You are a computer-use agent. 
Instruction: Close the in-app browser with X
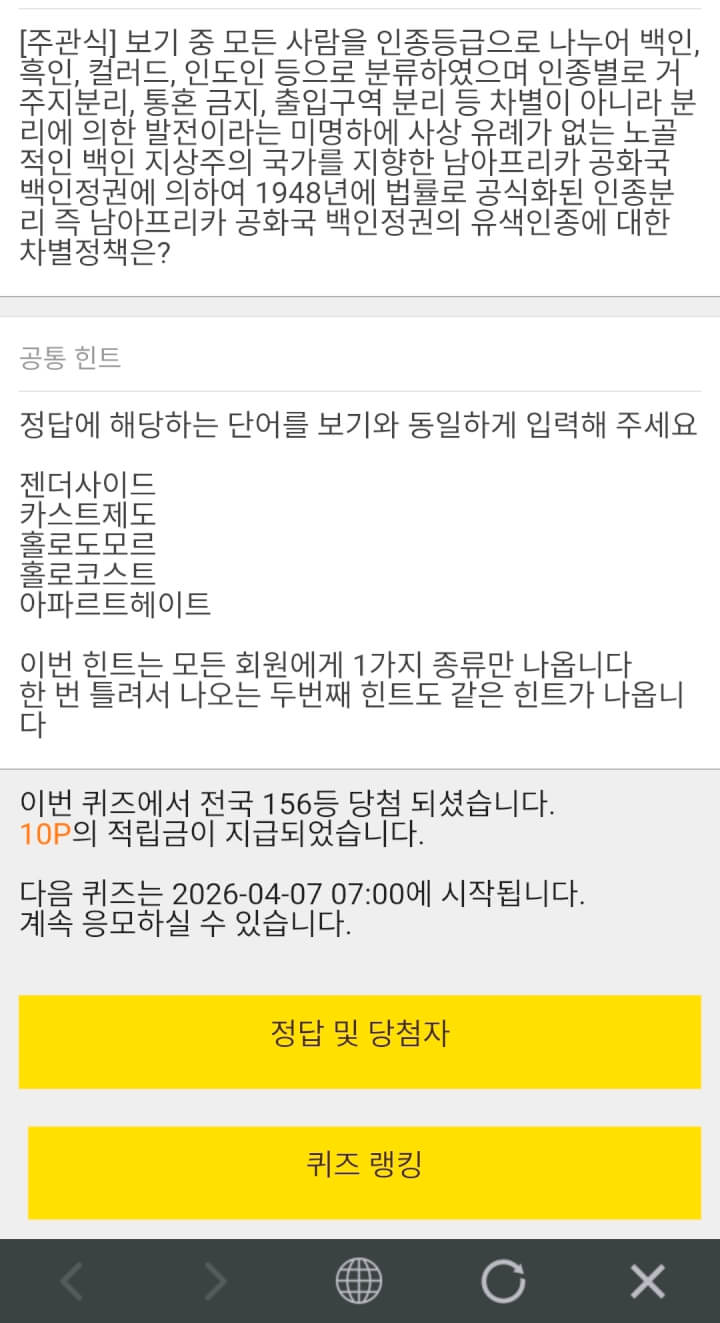coord(647,1281)
